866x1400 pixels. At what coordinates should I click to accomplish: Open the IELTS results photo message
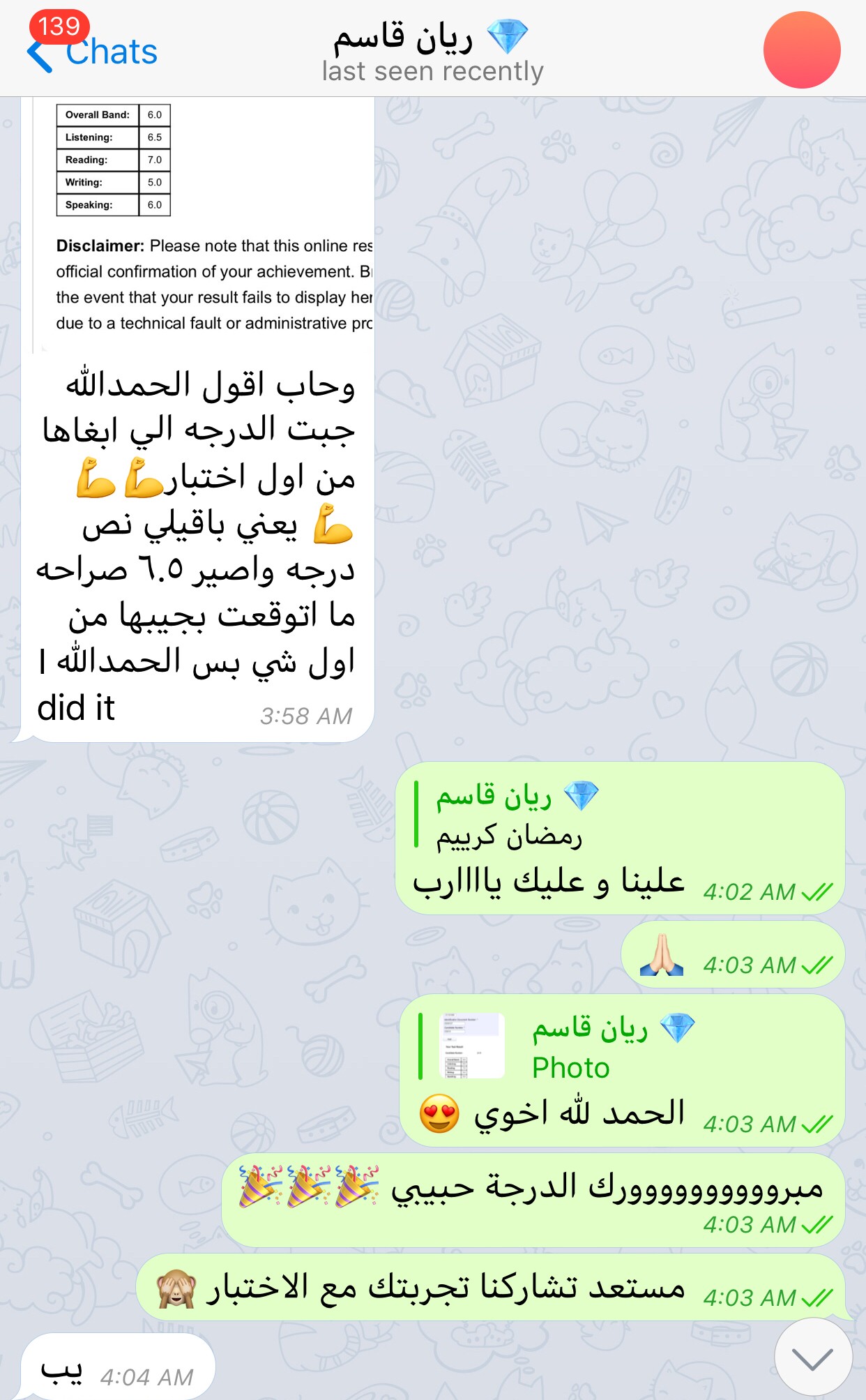[202, 223]
